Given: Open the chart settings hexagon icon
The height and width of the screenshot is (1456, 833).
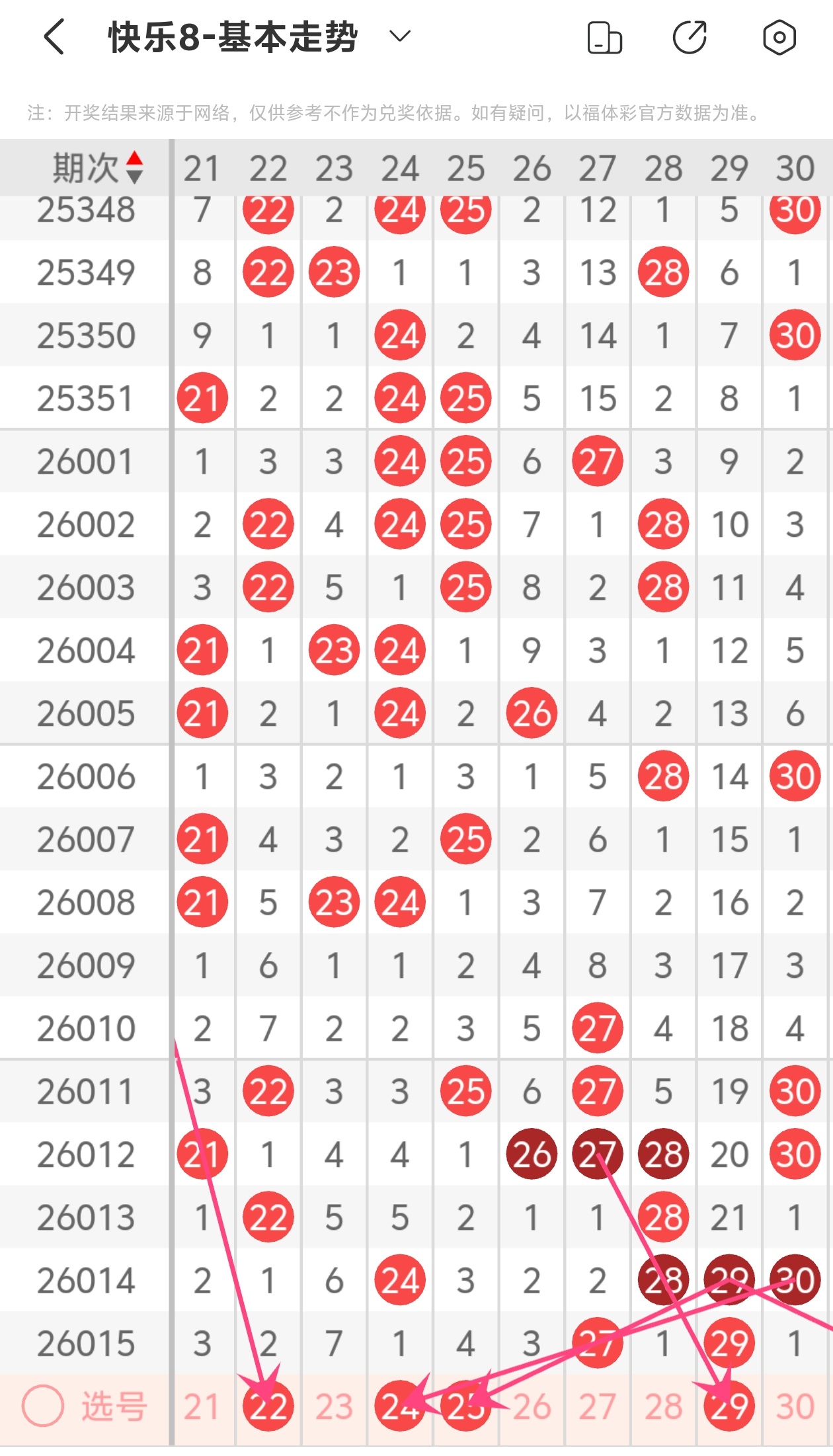Looking at the screenshot, I should click(779, 37).
